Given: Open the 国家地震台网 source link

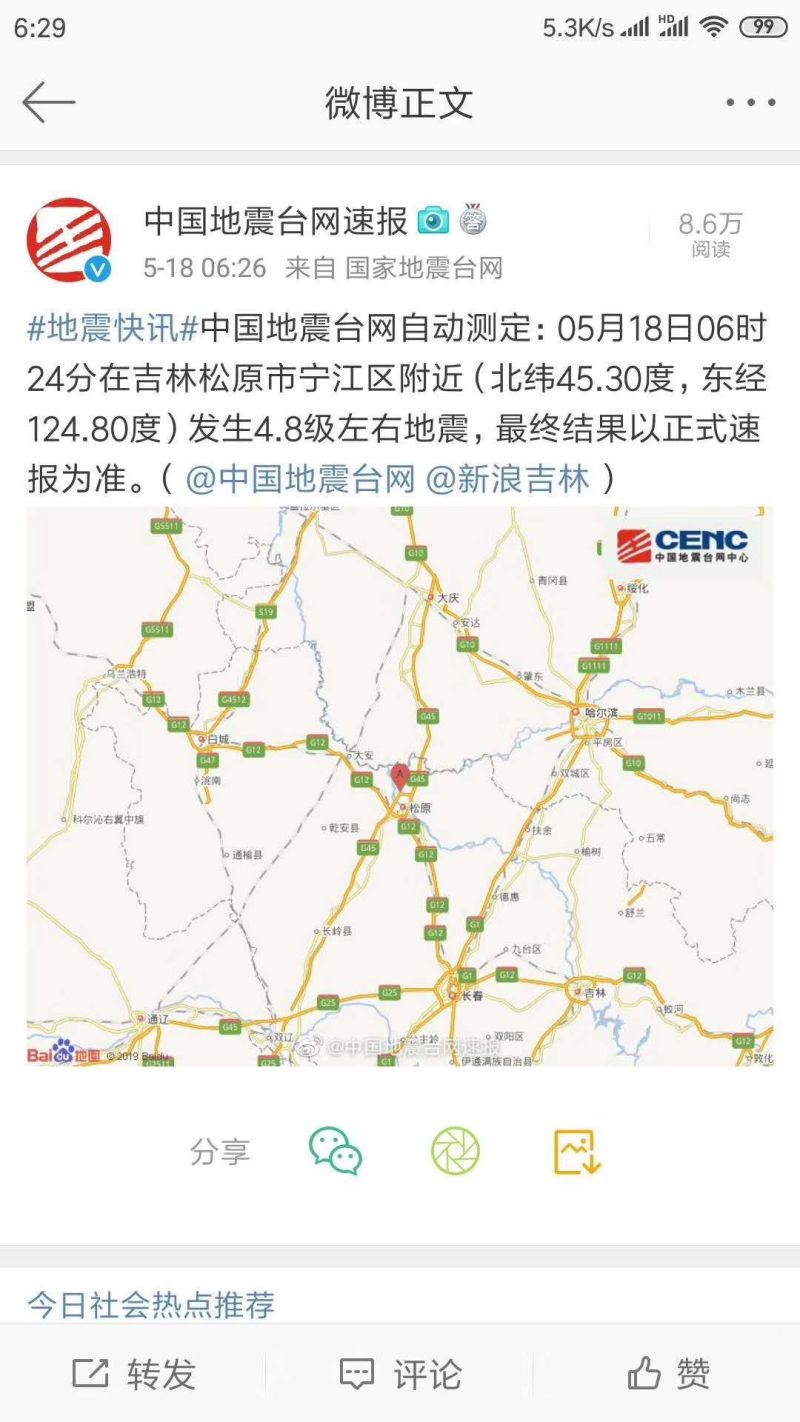Looking at the screenshot, I should point(423,268).
